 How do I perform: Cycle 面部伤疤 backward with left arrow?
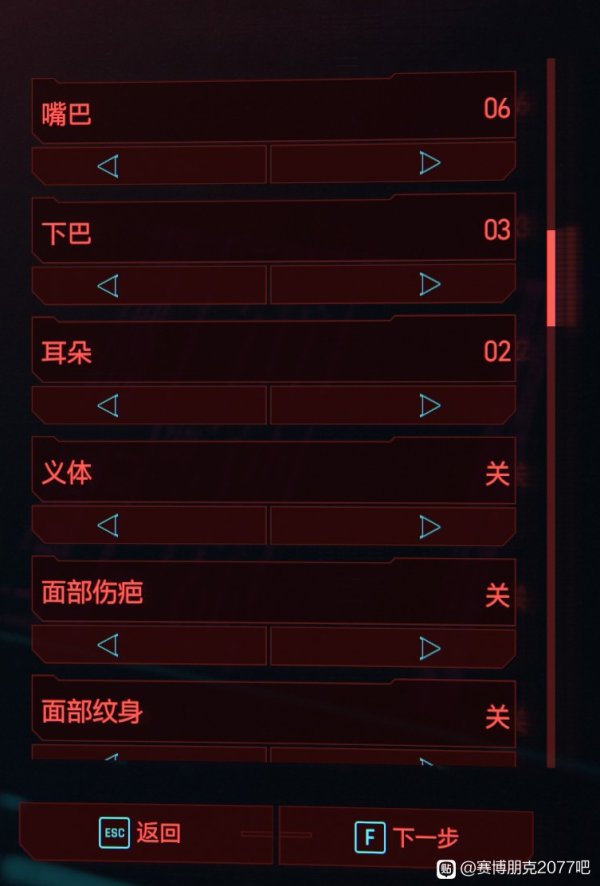tap(108, 647)
